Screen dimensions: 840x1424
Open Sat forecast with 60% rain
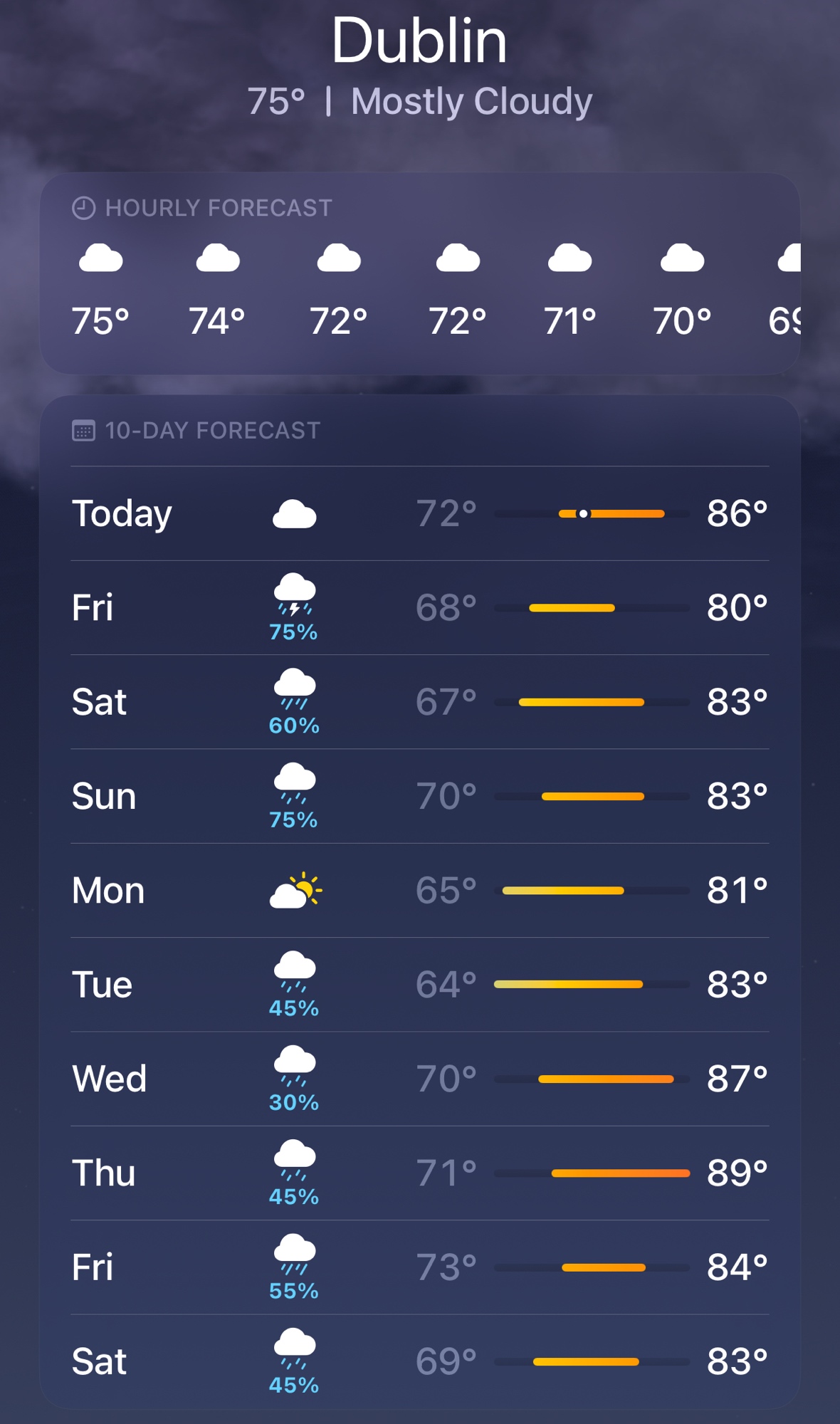click(x=420, y=702)
